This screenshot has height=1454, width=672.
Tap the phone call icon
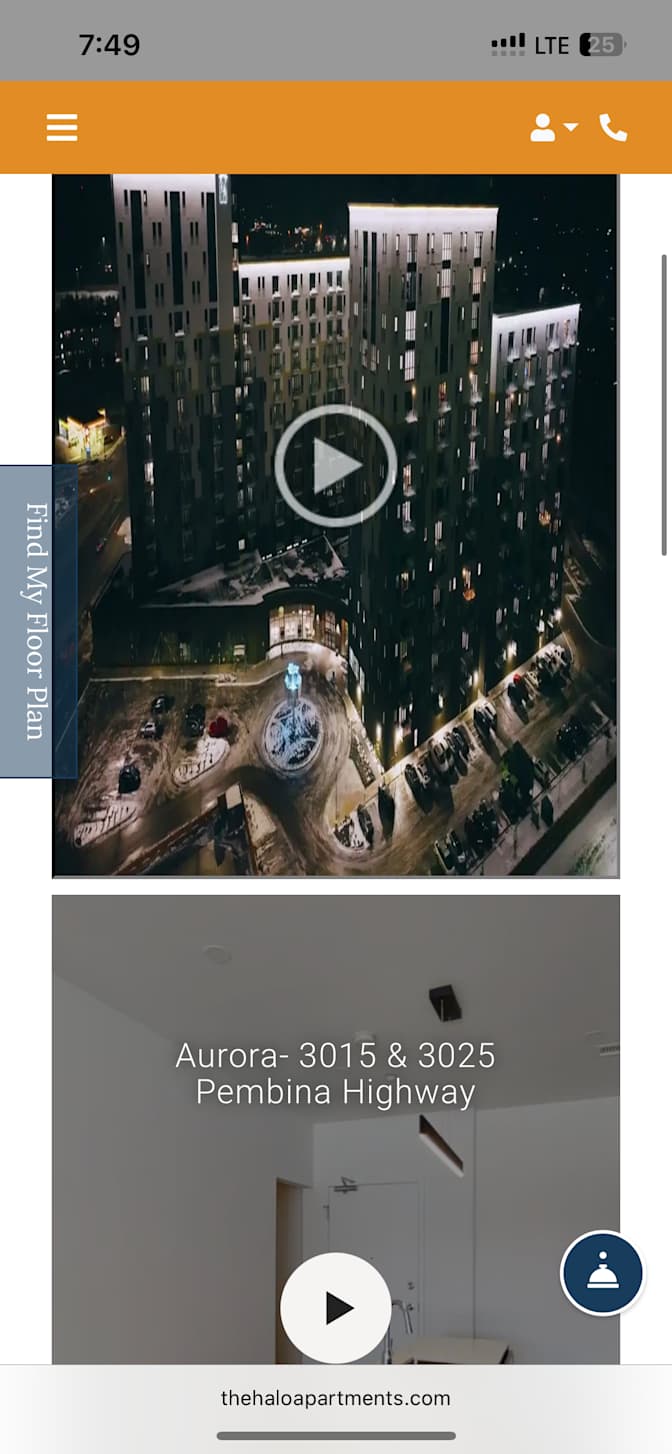coord(613,128)
